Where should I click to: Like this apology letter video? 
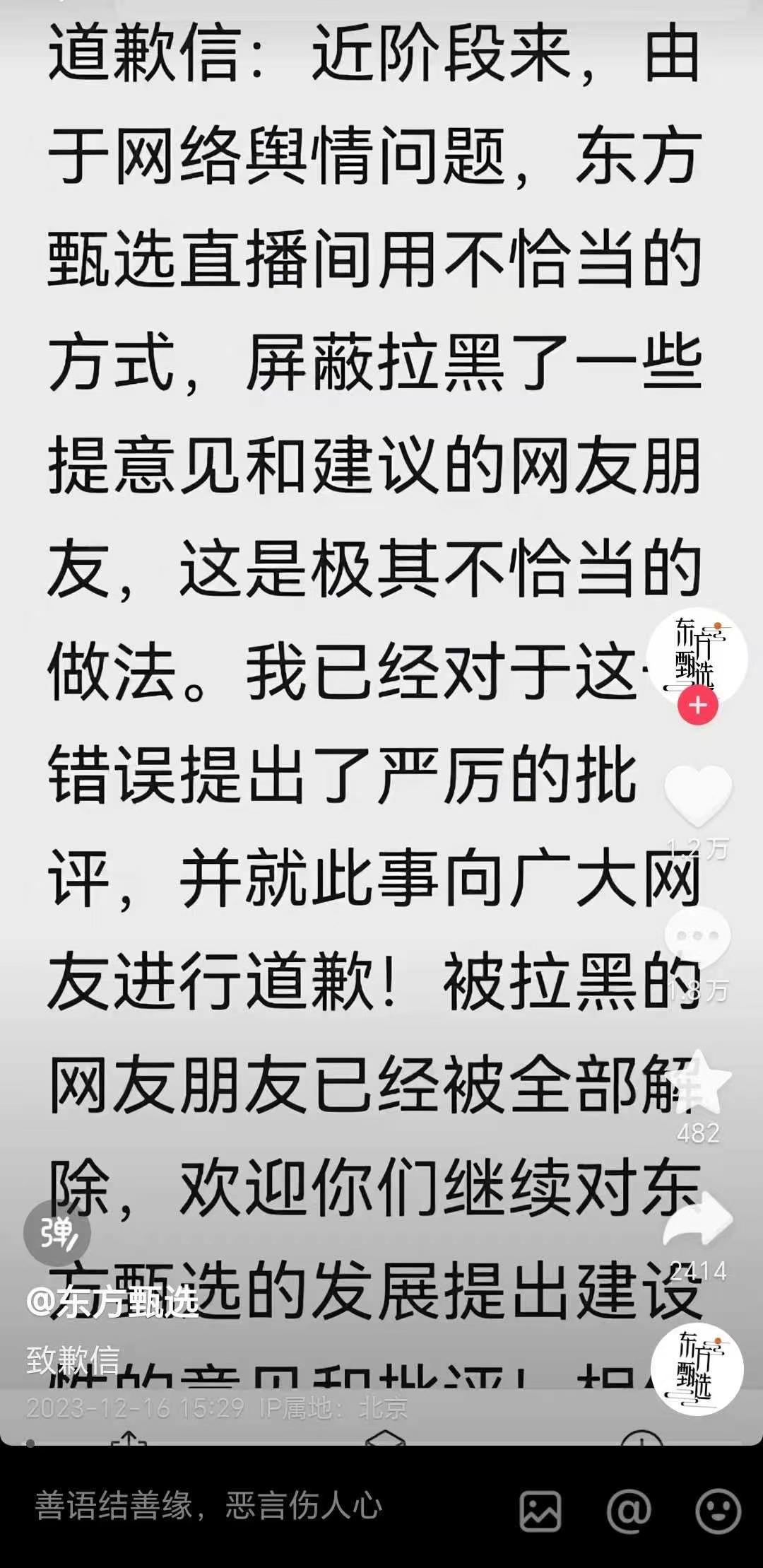[698, 796]
